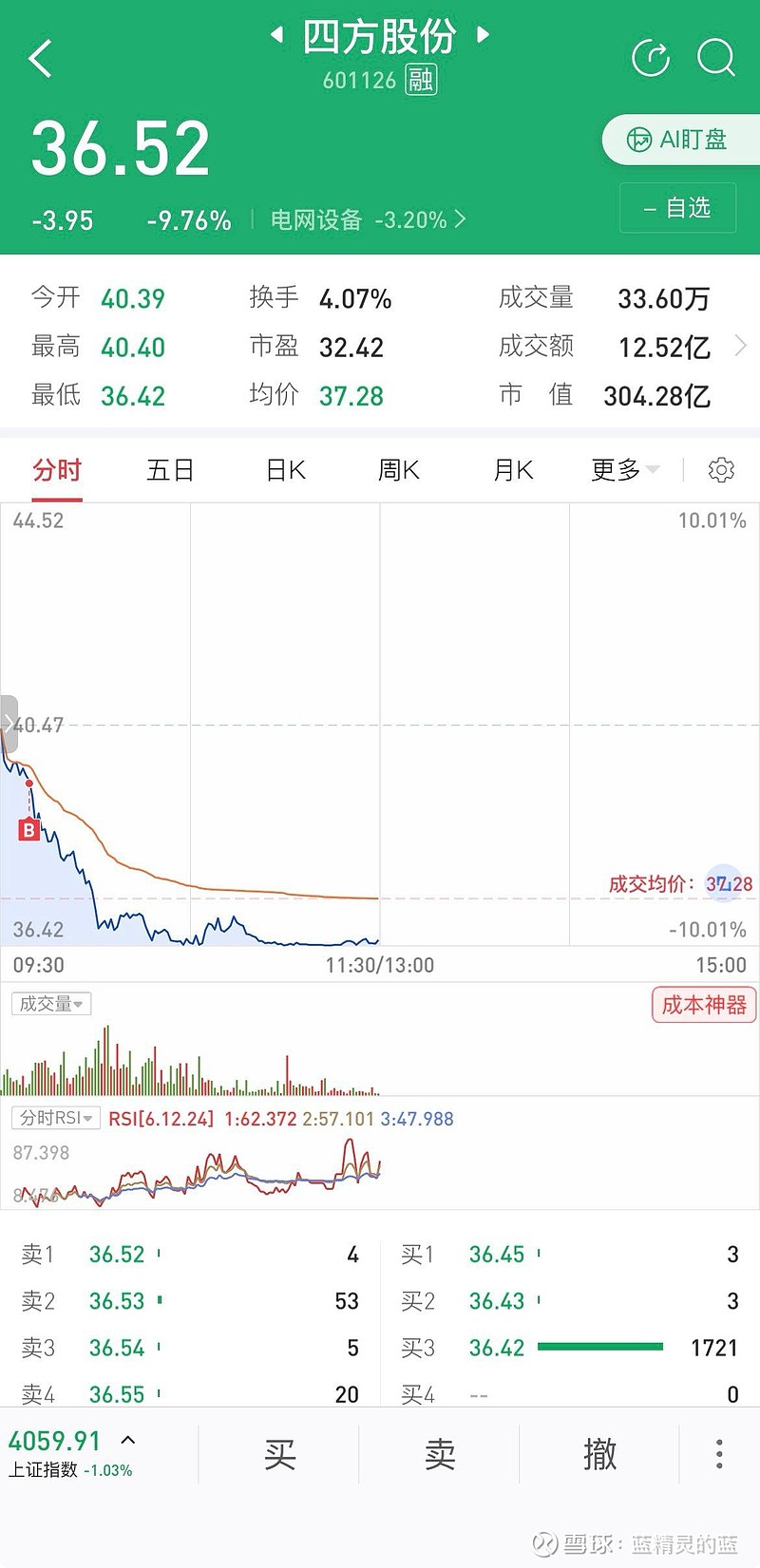Open the 成本神器 tool
The image size is (760, 1568).
tap(703, 1005)
